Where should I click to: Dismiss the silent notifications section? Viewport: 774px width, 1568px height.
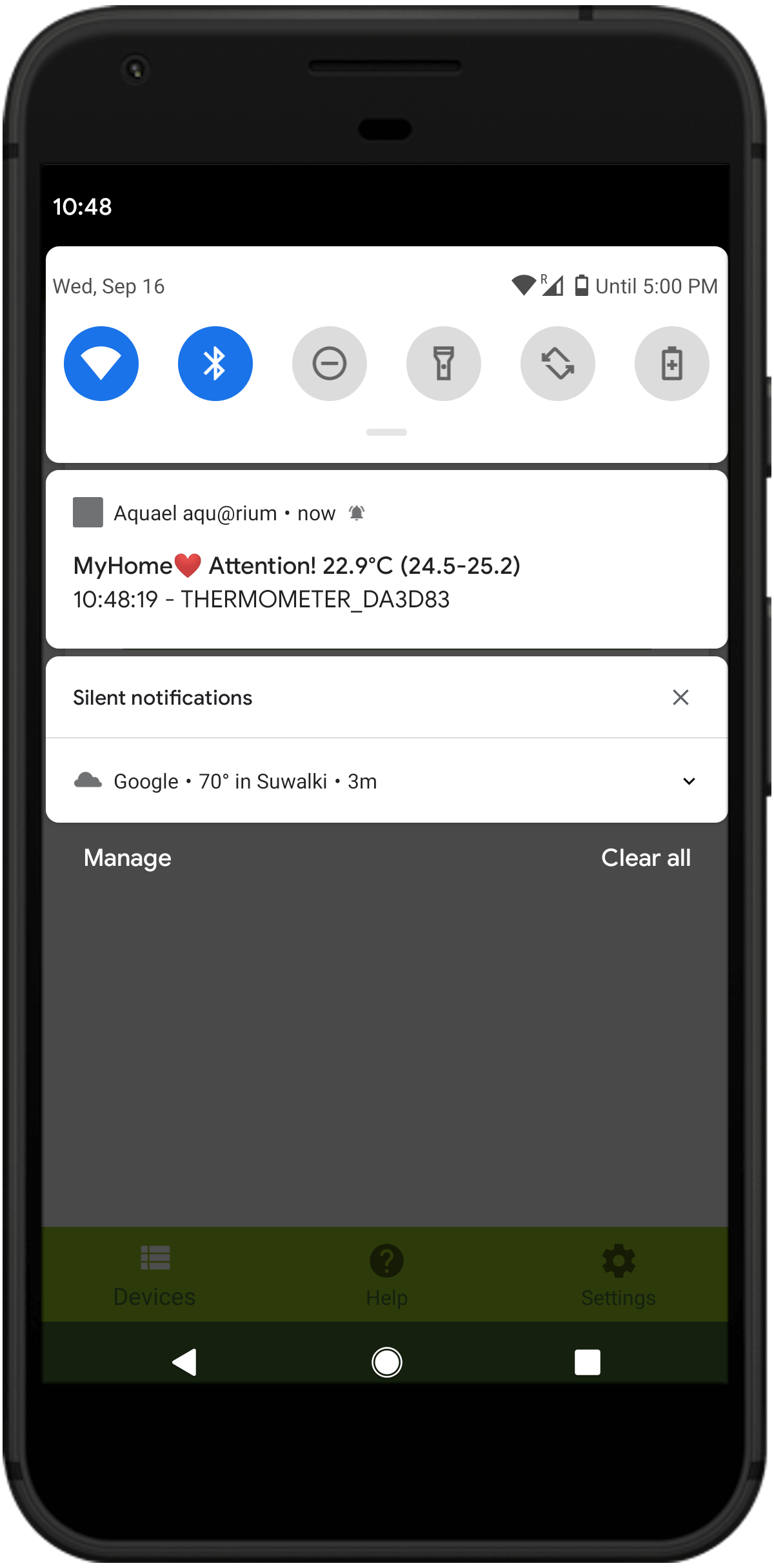pos(680,698)
